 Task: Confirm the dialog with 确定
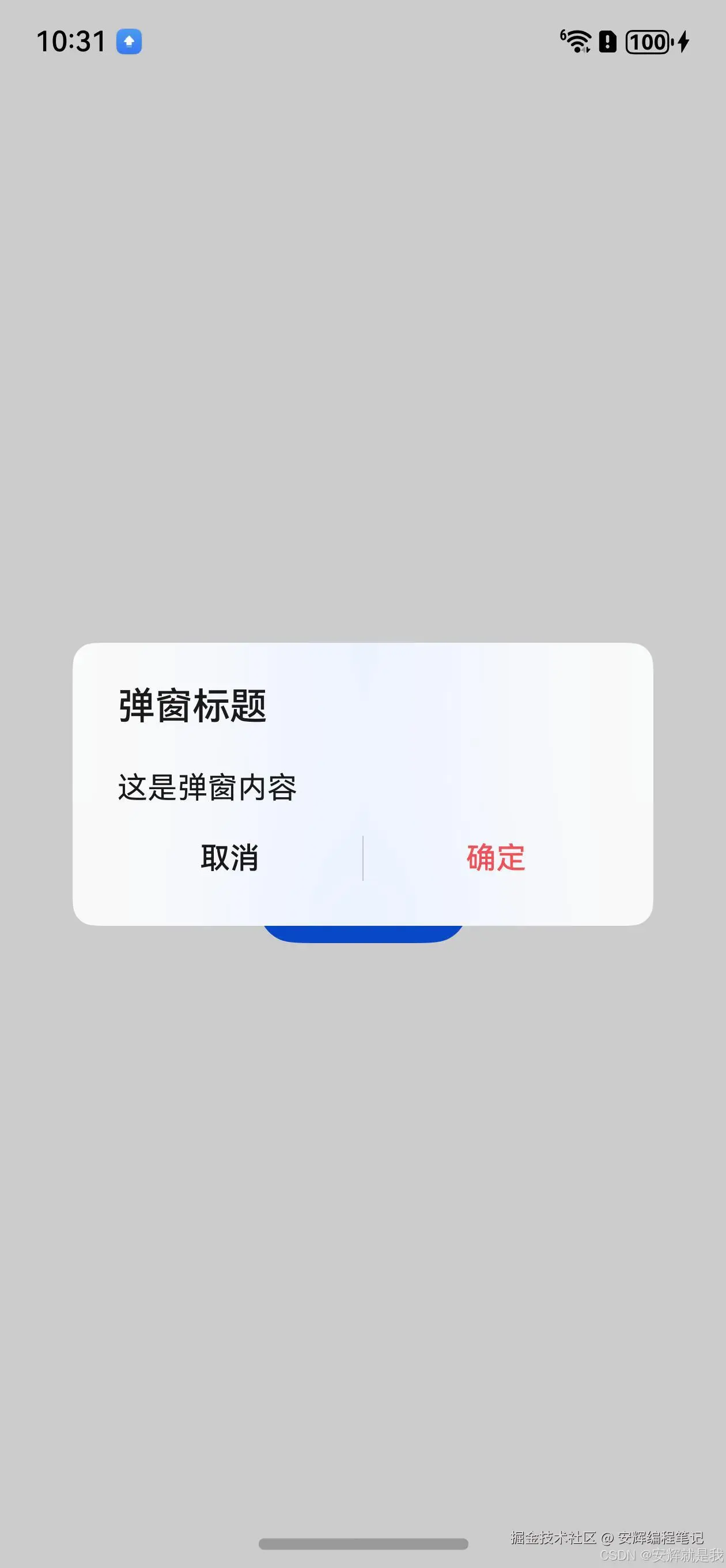496,858
